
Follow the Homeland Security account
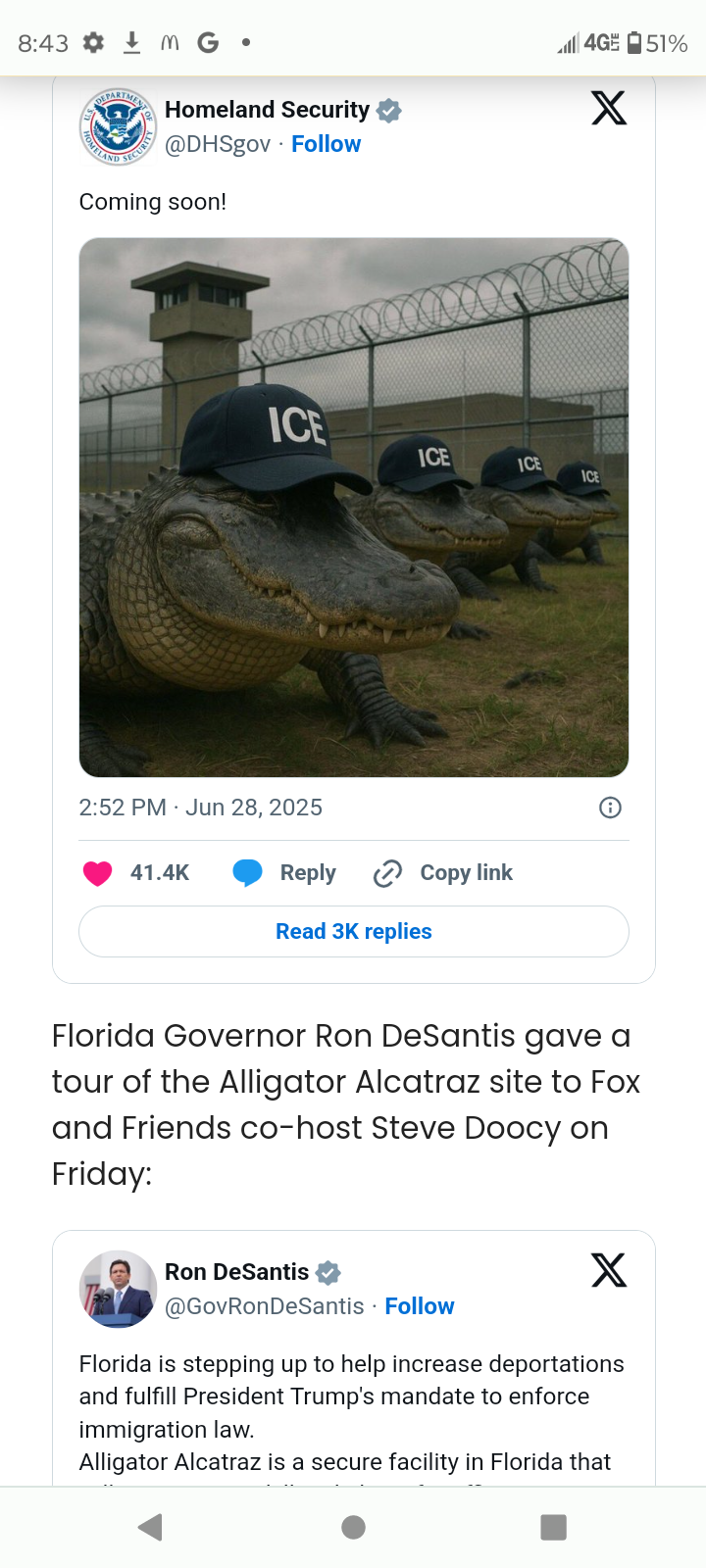326,144
